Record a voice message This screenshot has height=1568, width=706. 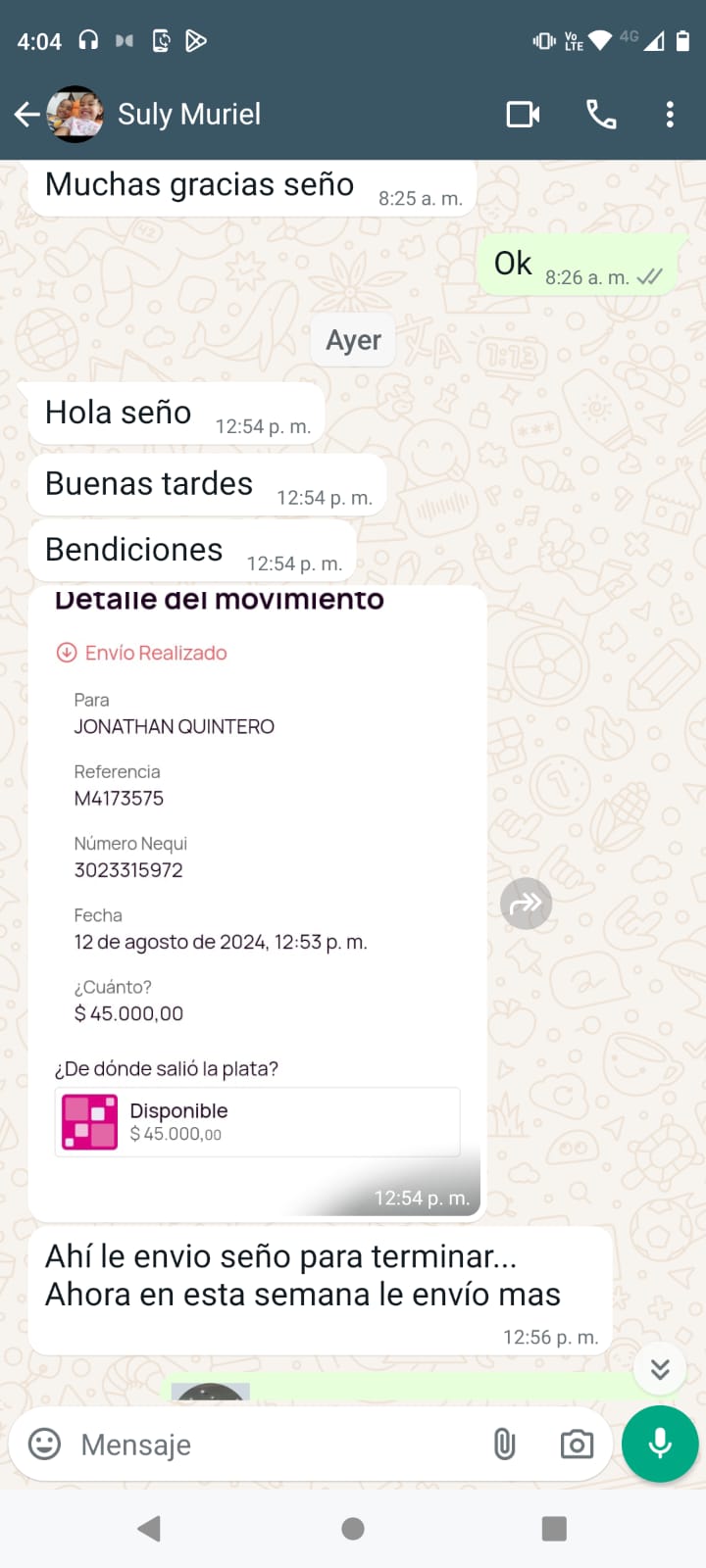click(660, 1445)
